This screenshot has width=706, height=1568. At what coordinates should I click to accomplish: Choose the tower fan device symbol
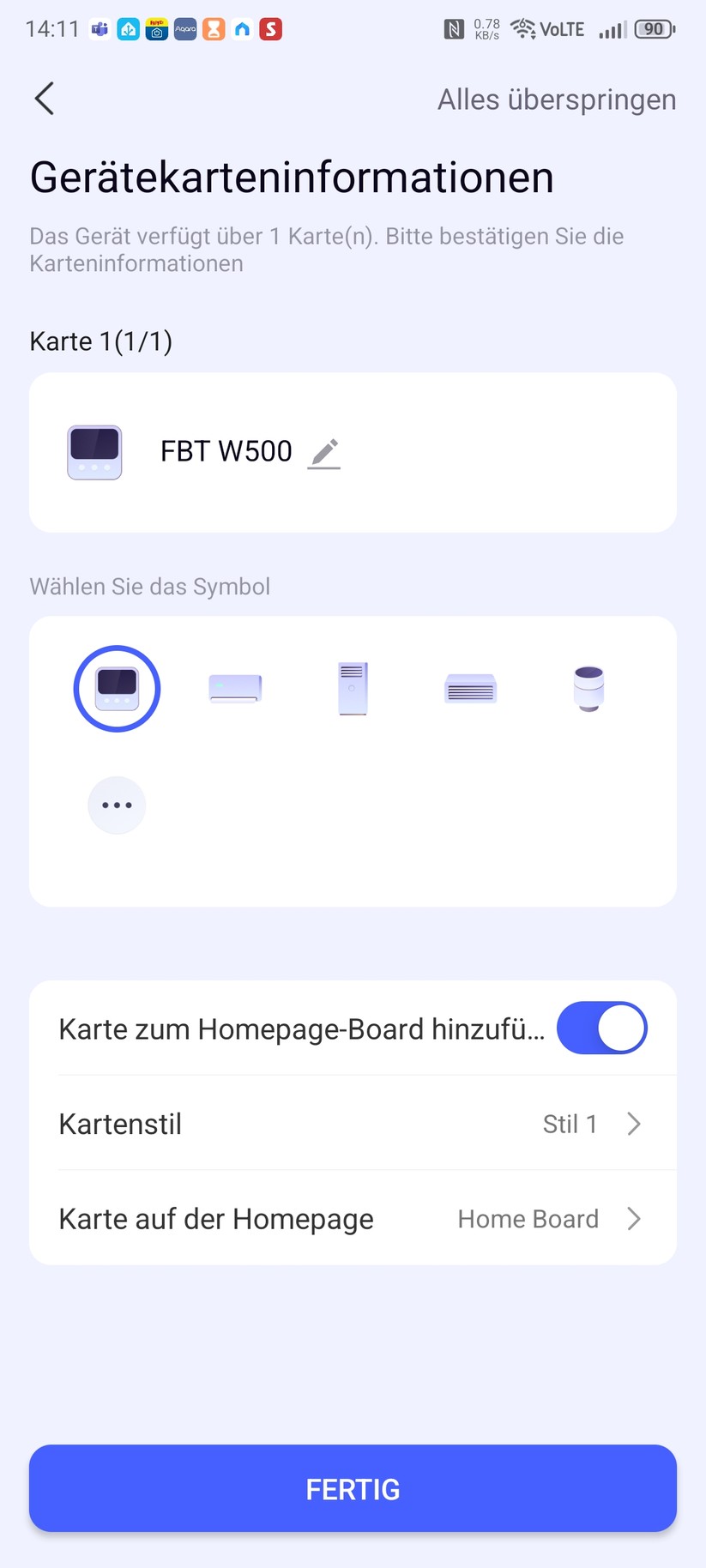(353, 688)
